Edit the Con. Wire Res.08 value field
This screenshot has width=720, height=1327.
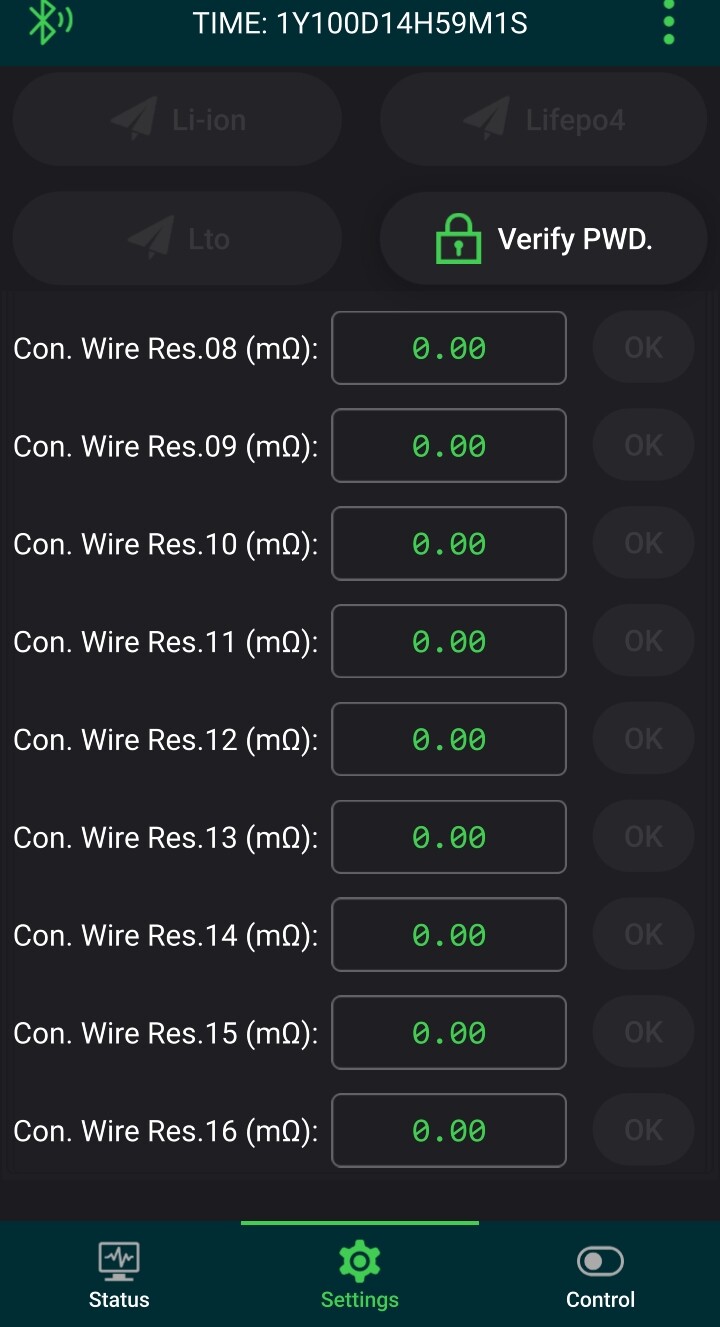tap(449, 348)
